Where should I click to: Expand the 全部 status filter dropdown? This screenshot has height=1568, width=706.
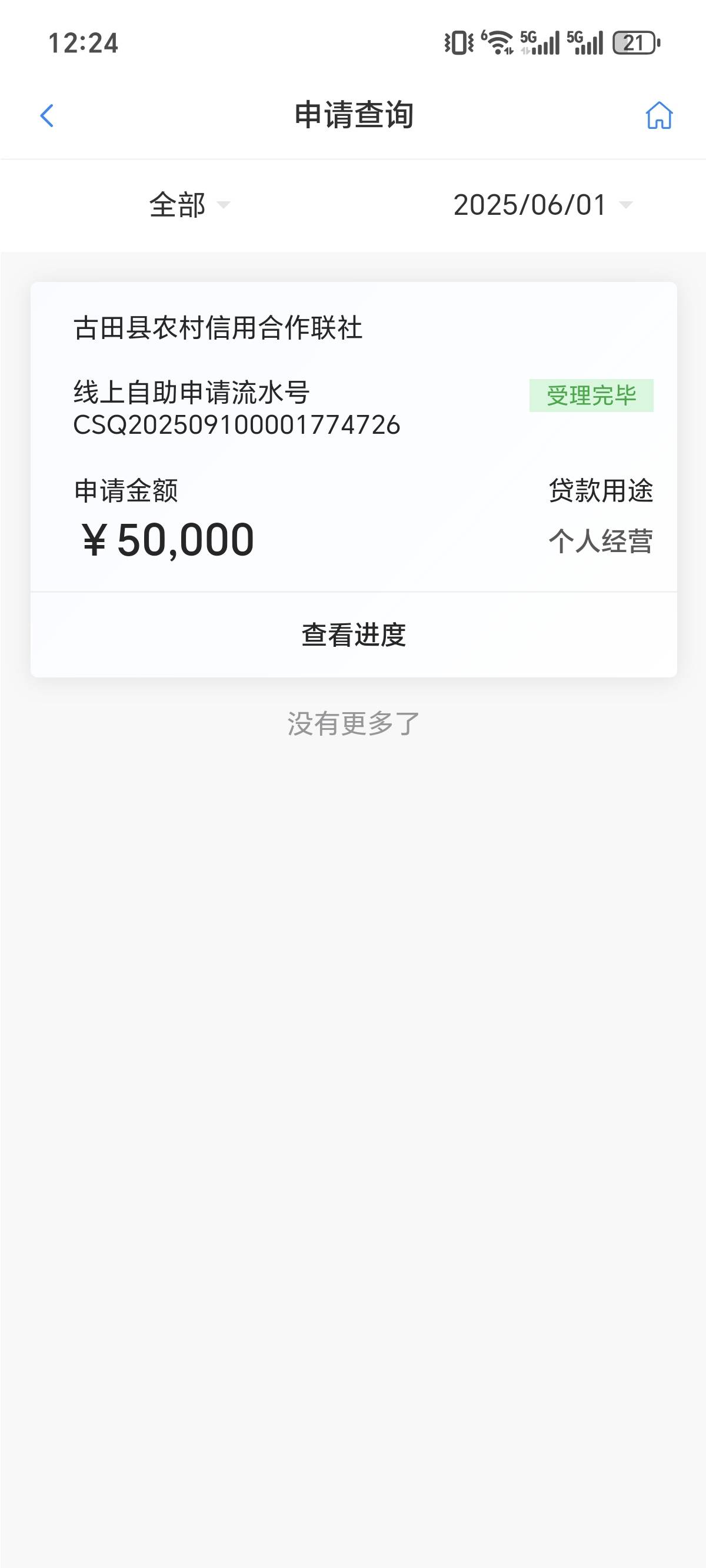tap(189, 205)
